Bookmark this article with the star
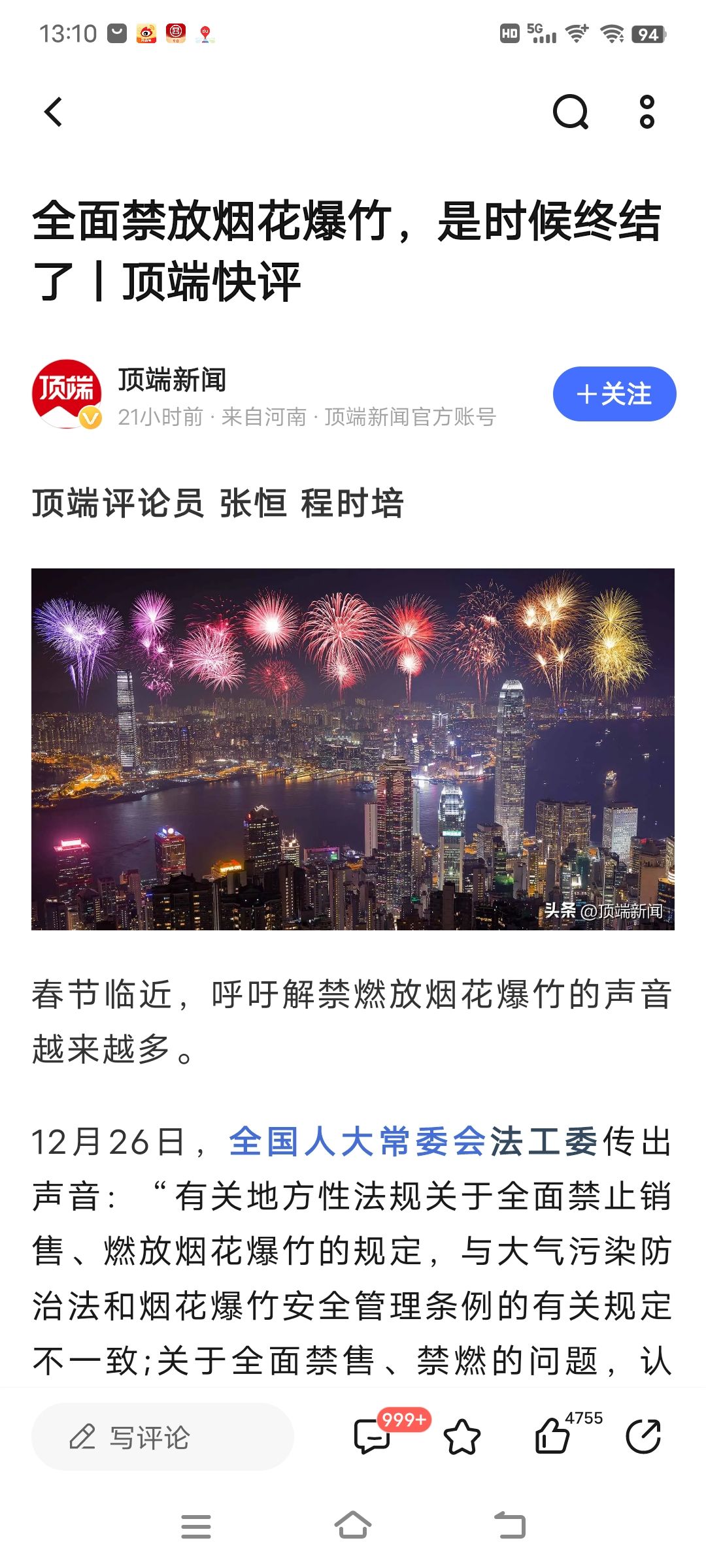This screenshot has height=1568, width=706. point(462,1437)
